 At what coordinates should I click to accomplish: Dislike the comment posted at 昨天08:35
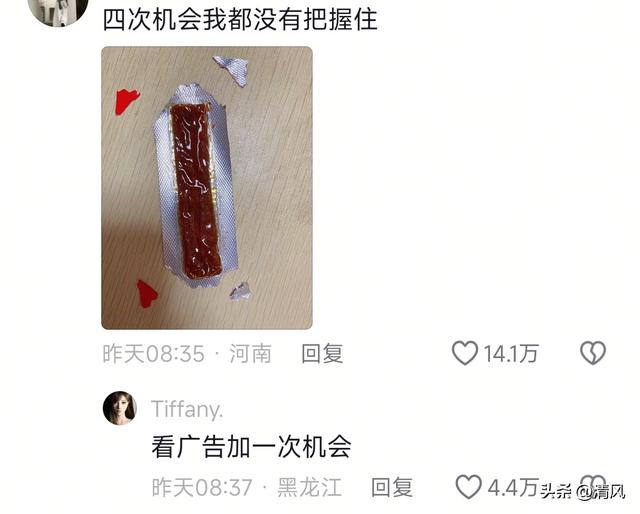click(x=593, y=353)
